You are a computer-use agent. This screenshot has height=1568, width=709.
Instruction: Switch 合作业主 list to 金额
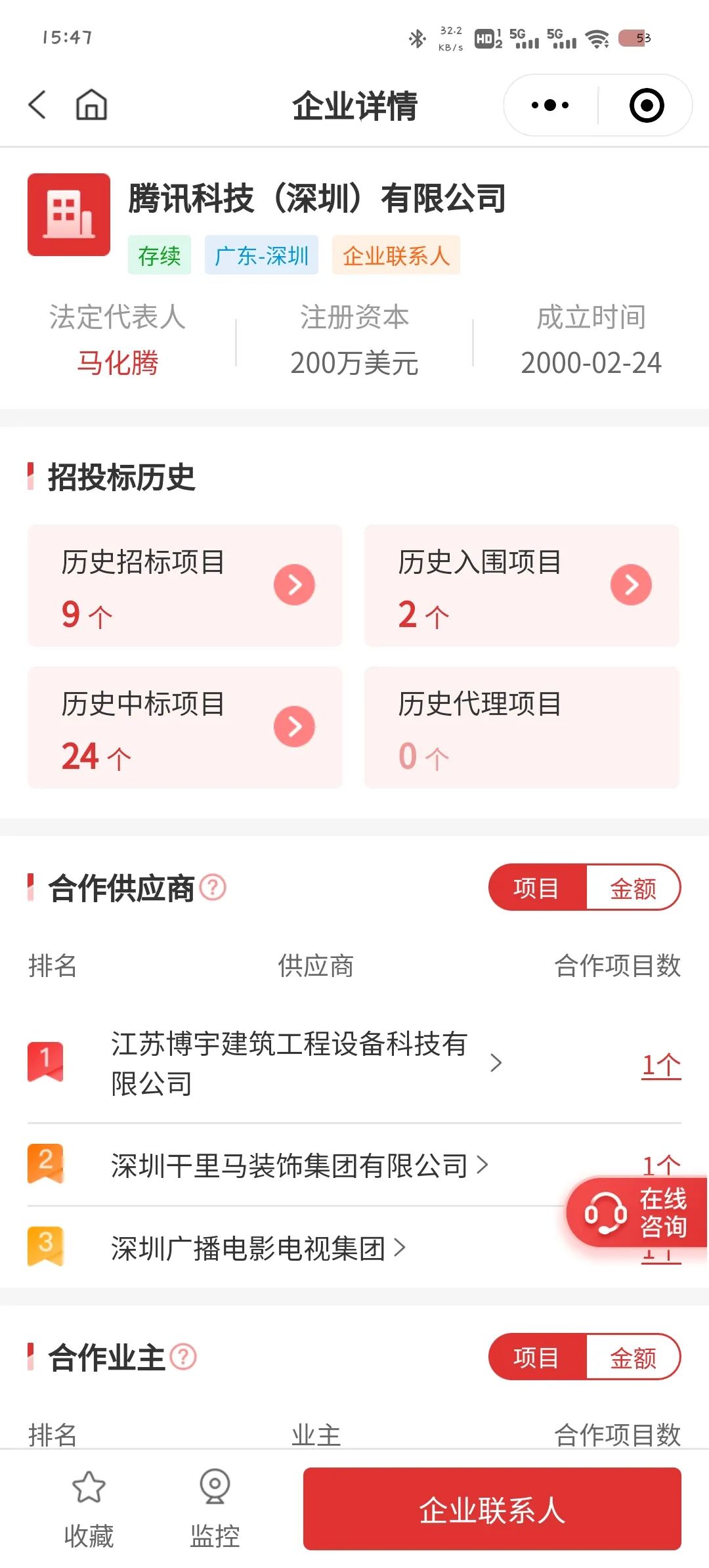pos(633,1357)
